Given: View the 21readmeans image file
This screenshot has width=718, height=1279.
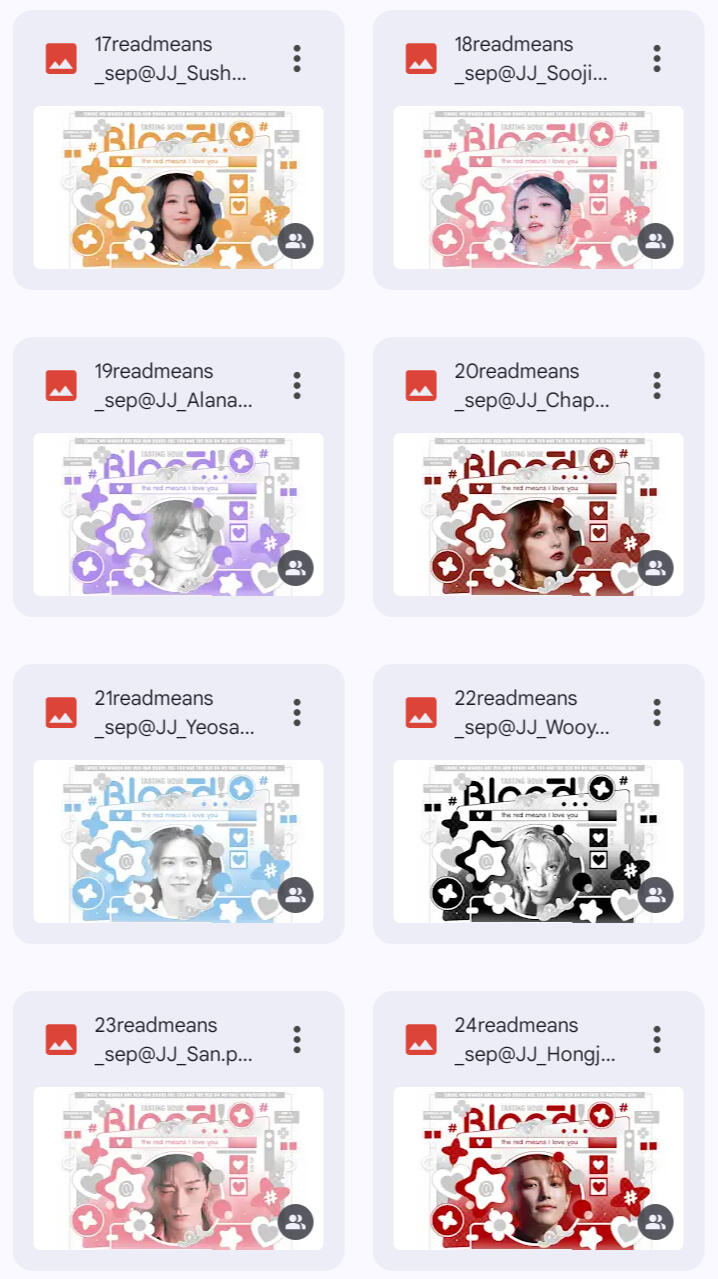Looking at the screenshot, I should [178, 841].
